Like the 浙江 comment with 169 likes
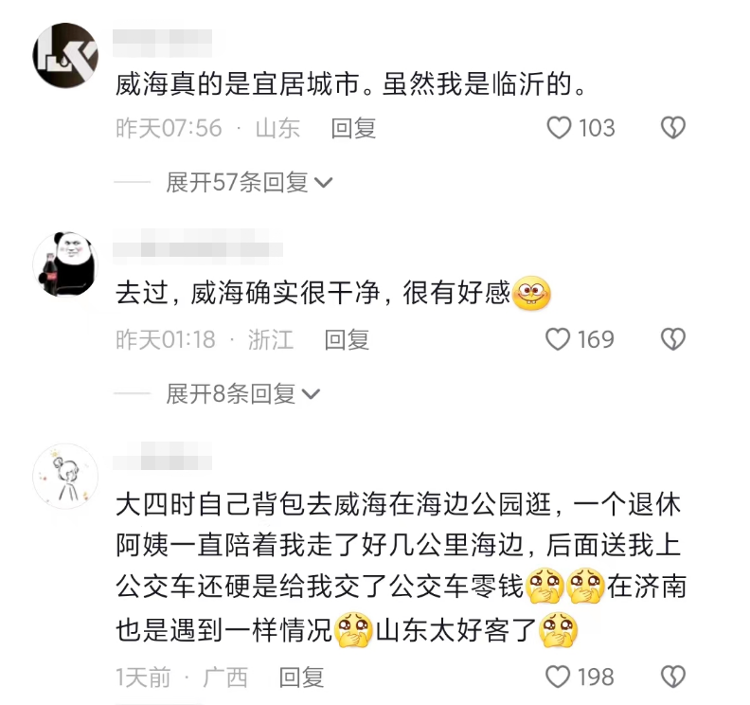The width and height of the screenshot is (750, 705). coord(558,340)
